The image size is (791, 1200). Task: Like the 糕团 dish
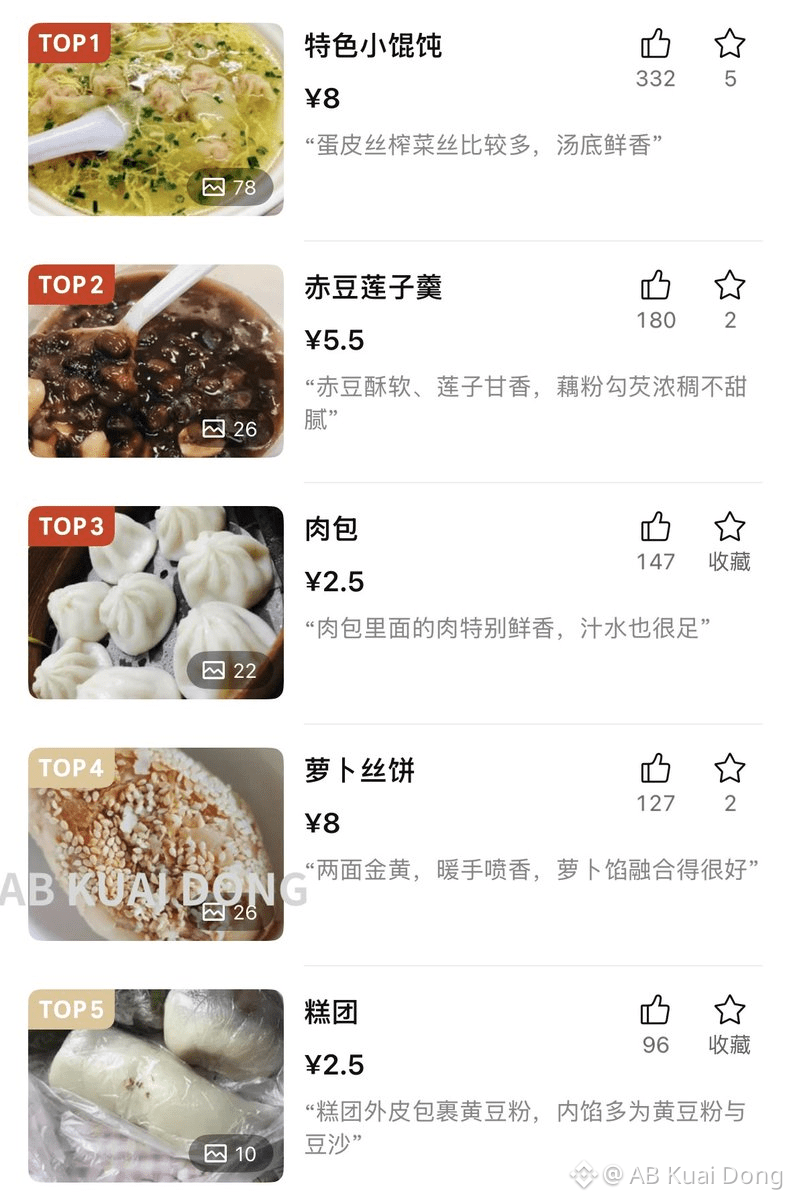(656, 1010)
